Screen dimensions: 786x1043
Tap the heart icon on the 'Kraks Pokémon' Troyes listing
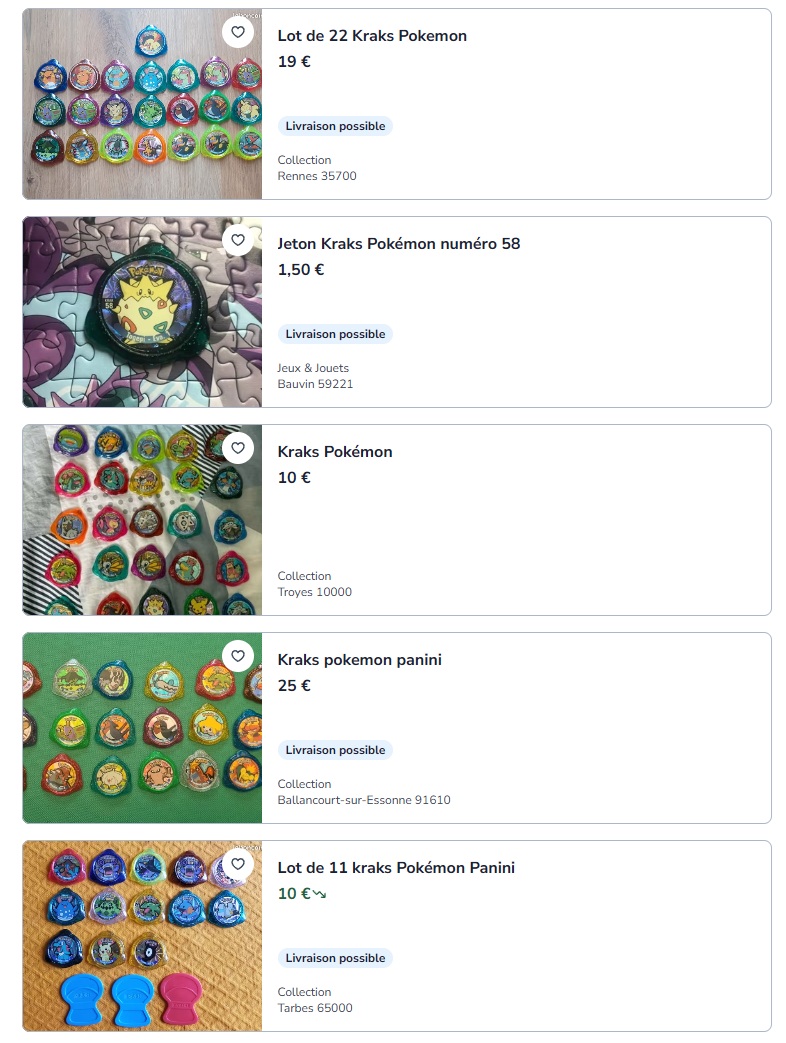[238, 448]
